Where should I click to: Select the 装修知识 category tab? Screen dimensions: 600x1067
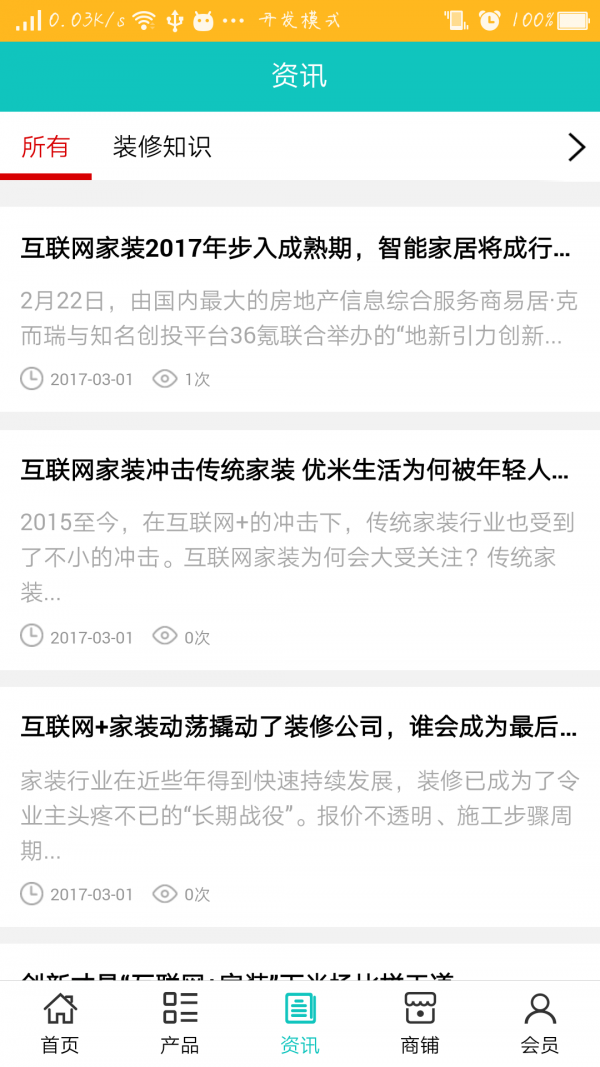161,147
